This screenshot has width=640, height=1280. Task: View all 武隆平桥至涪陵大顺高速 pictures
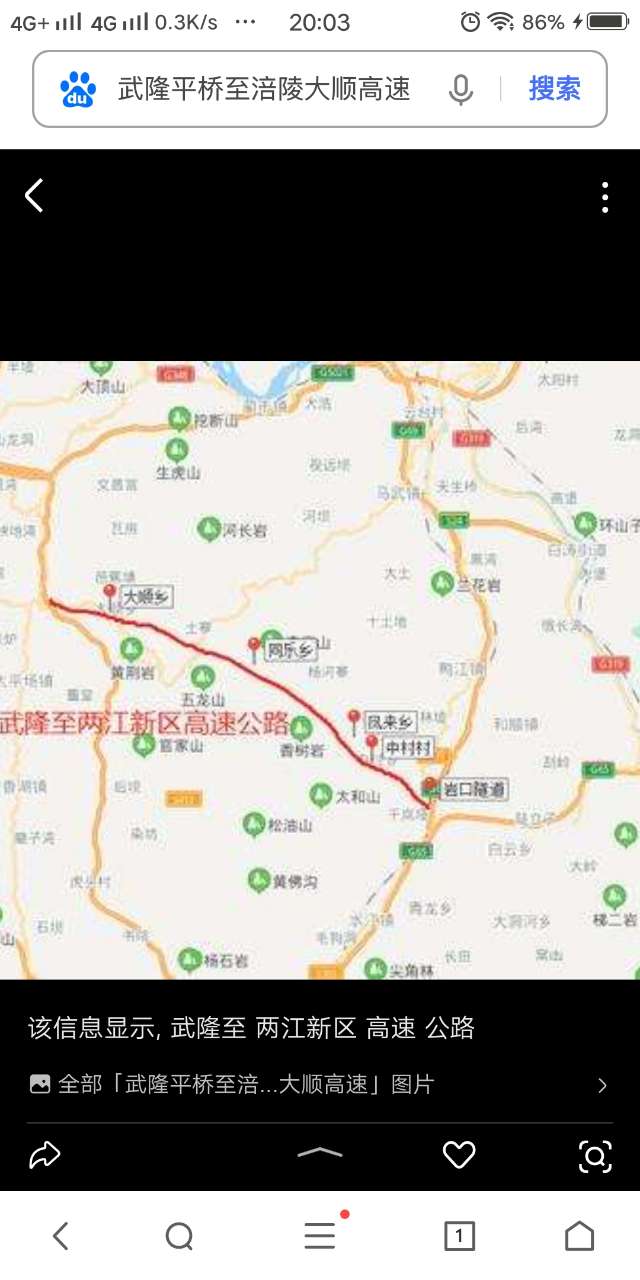click(x=320, y=1084)
